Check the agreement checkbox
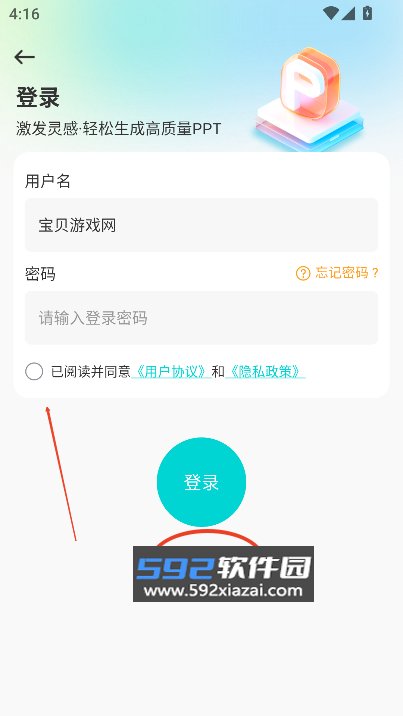Screen dimensions: 403x716 [34, 372]
